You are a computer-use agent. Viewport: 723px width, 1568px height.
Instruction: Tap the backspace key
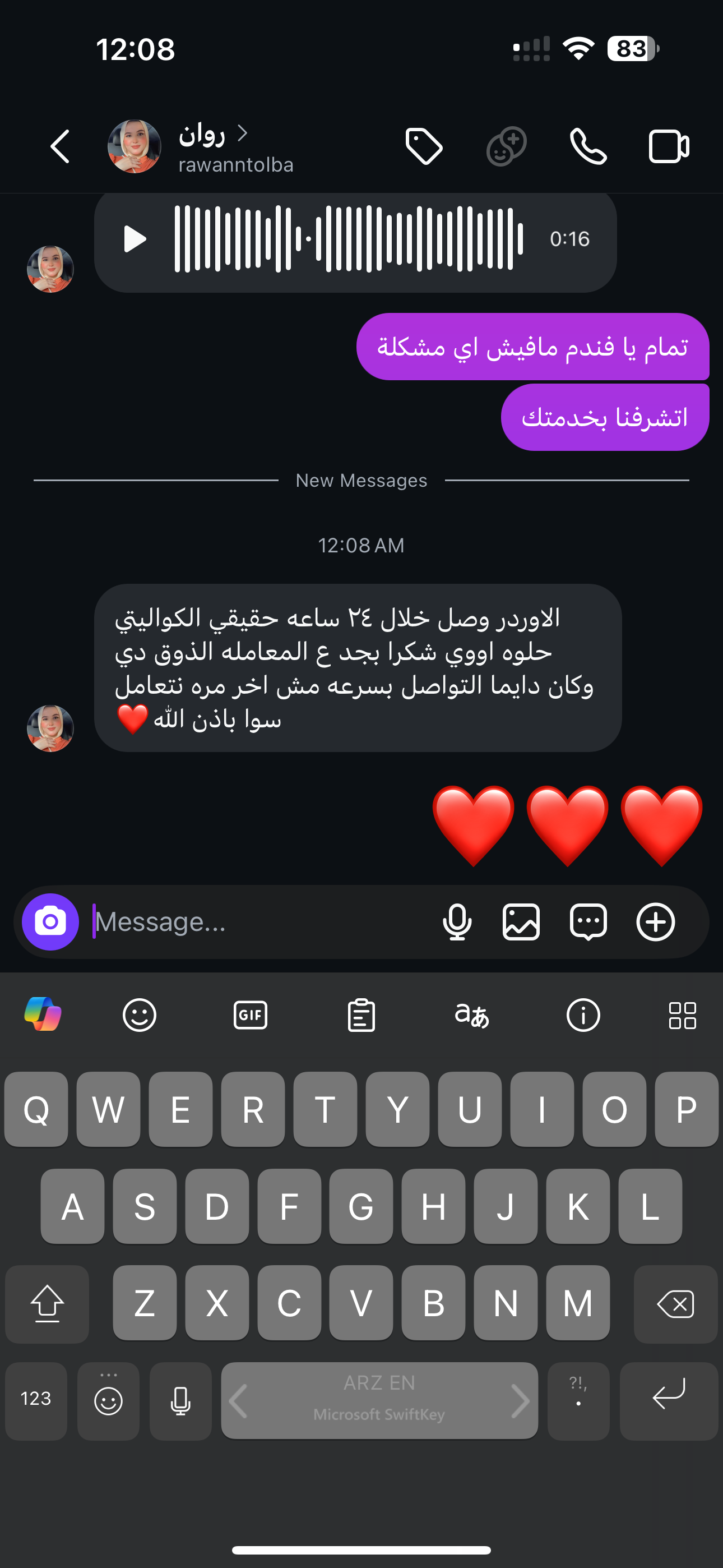point(675,1304)
